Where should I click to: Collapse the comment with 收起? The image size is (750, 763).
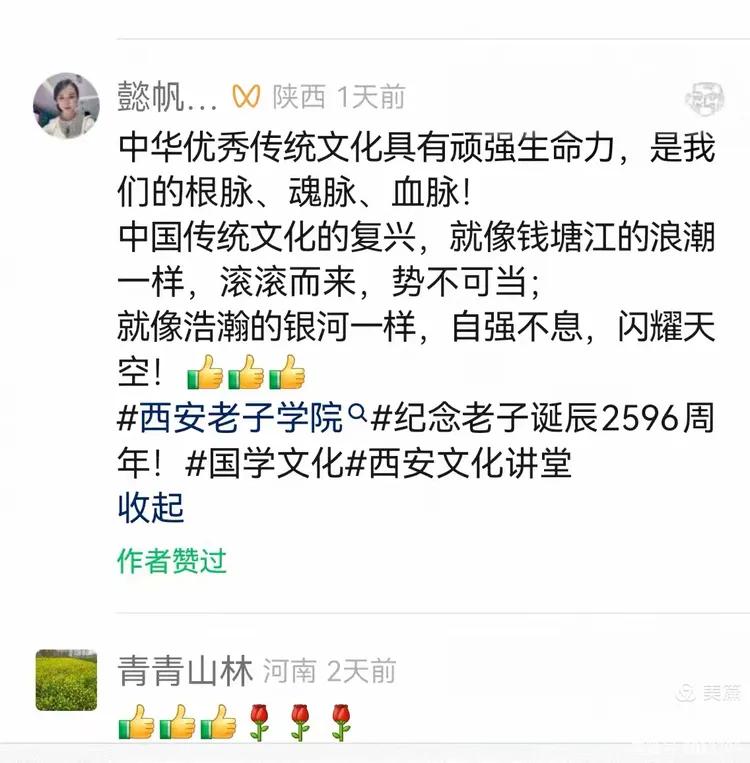(150, 508)
